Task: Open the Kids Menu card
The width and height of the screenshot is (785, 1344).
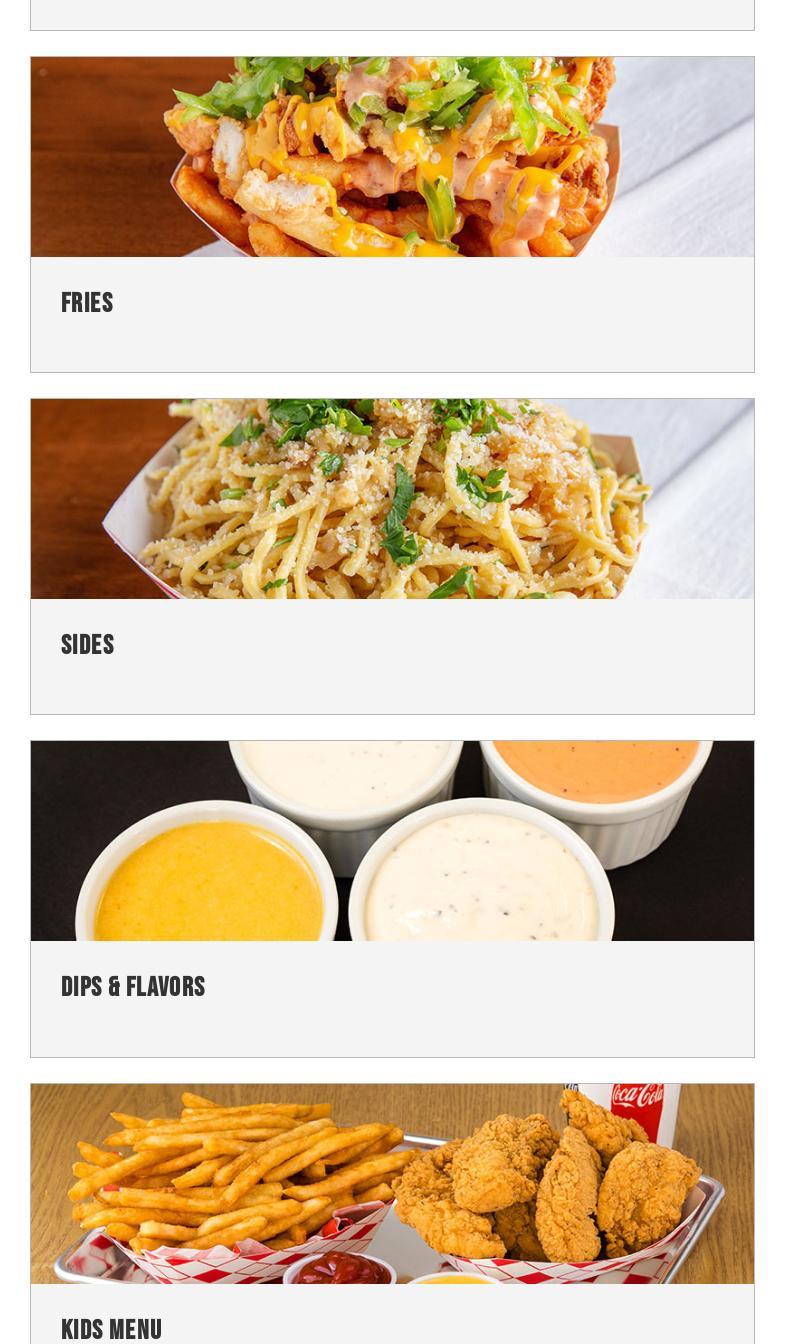Action: [392, 1214]
